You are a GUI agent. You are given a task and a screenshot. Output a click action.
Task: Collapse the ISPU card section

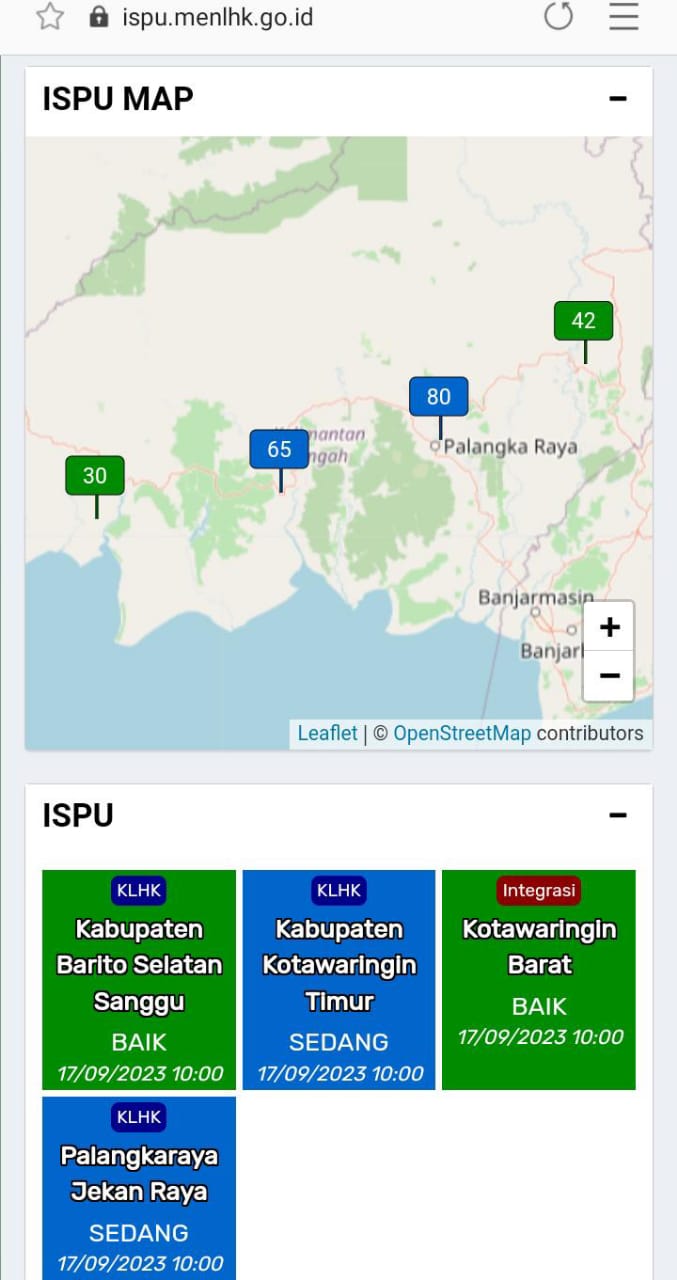(618, 815)
